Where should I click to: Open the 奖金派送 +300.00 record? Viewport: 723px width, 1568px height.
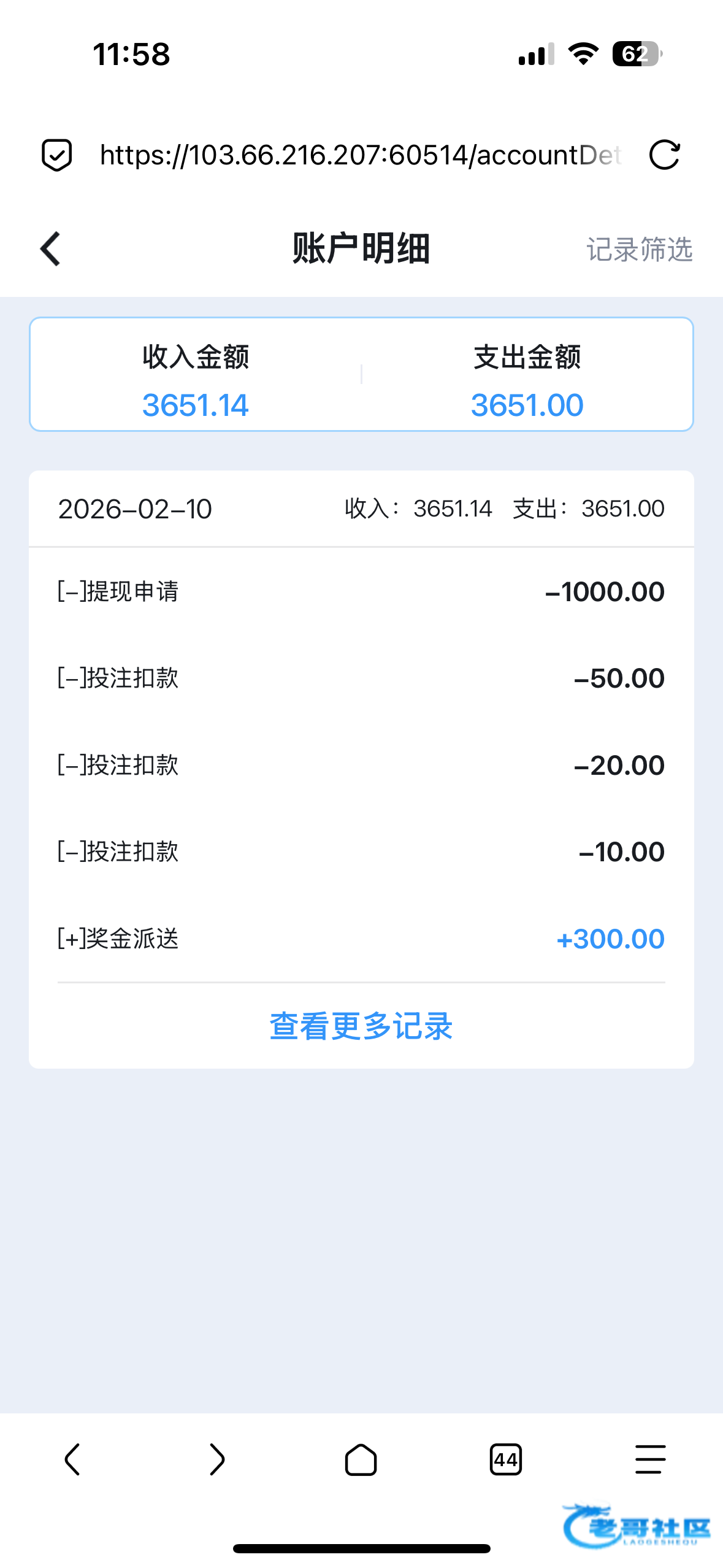pos(361,939)
